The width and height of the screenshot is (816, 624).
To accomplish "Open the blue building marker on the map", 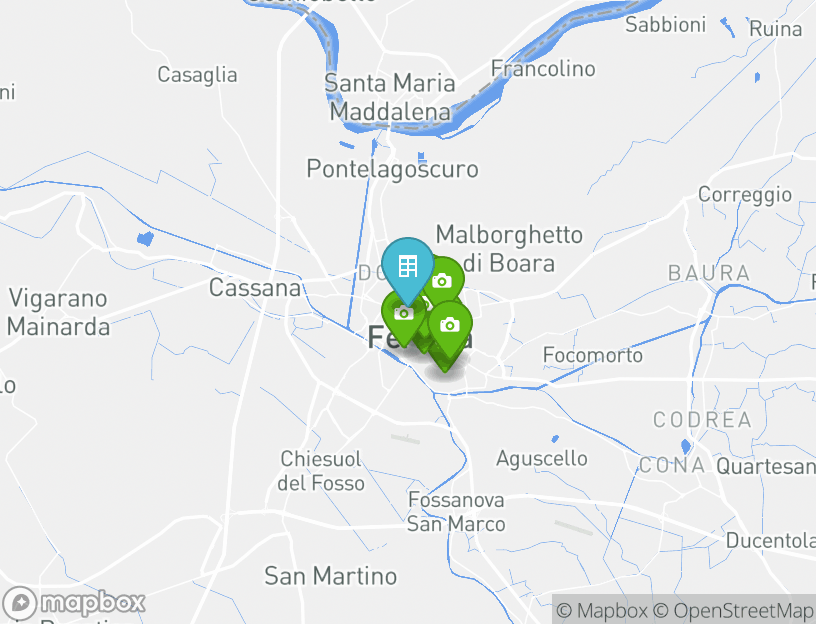I will [407, 265].
